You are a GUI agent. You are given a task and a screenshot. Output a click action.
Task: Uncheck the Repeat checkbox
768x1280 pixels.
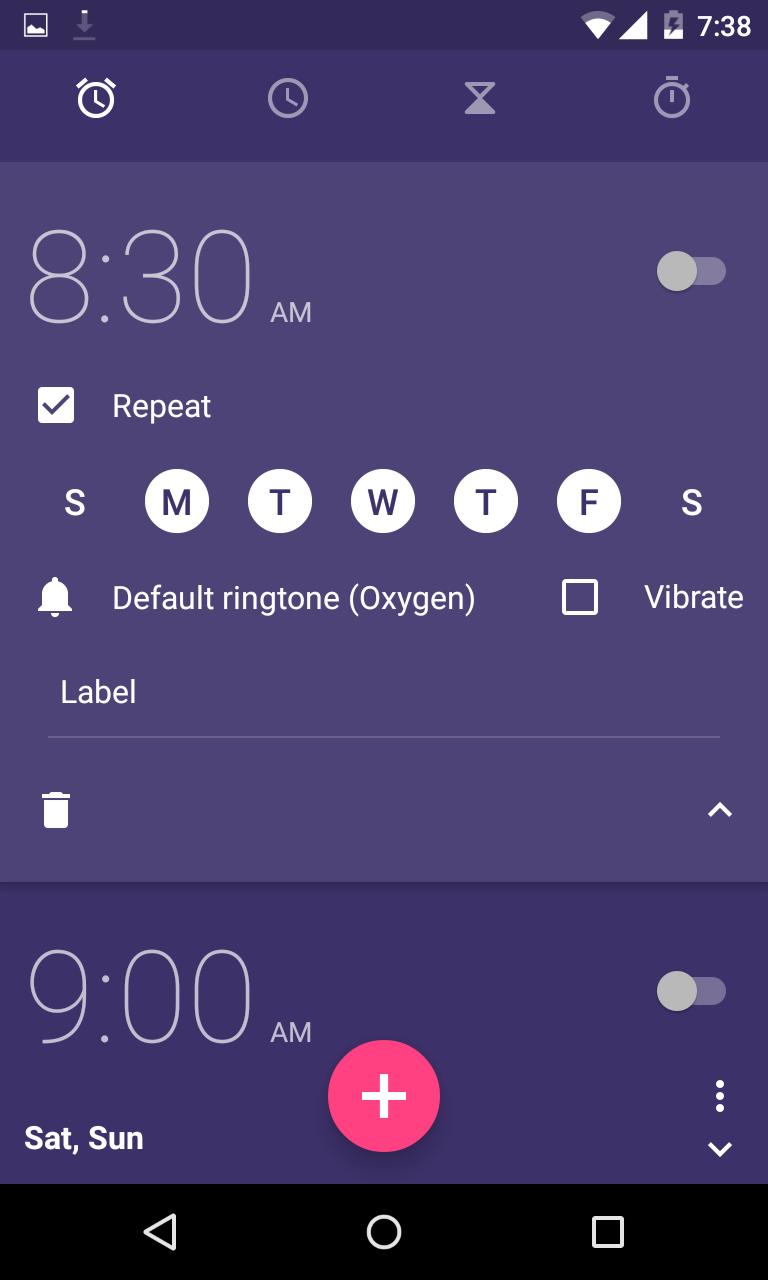[x=56, y=405]
